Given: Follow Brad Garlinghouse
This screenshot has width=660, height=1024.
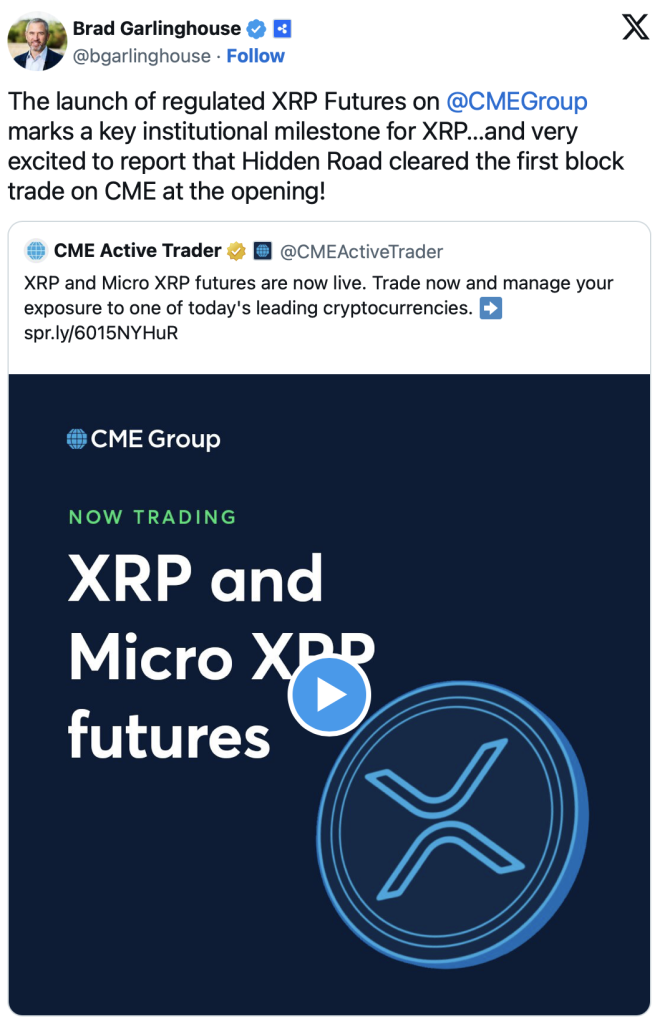Looking at the screenshot, I should click(x=254, y=57).
